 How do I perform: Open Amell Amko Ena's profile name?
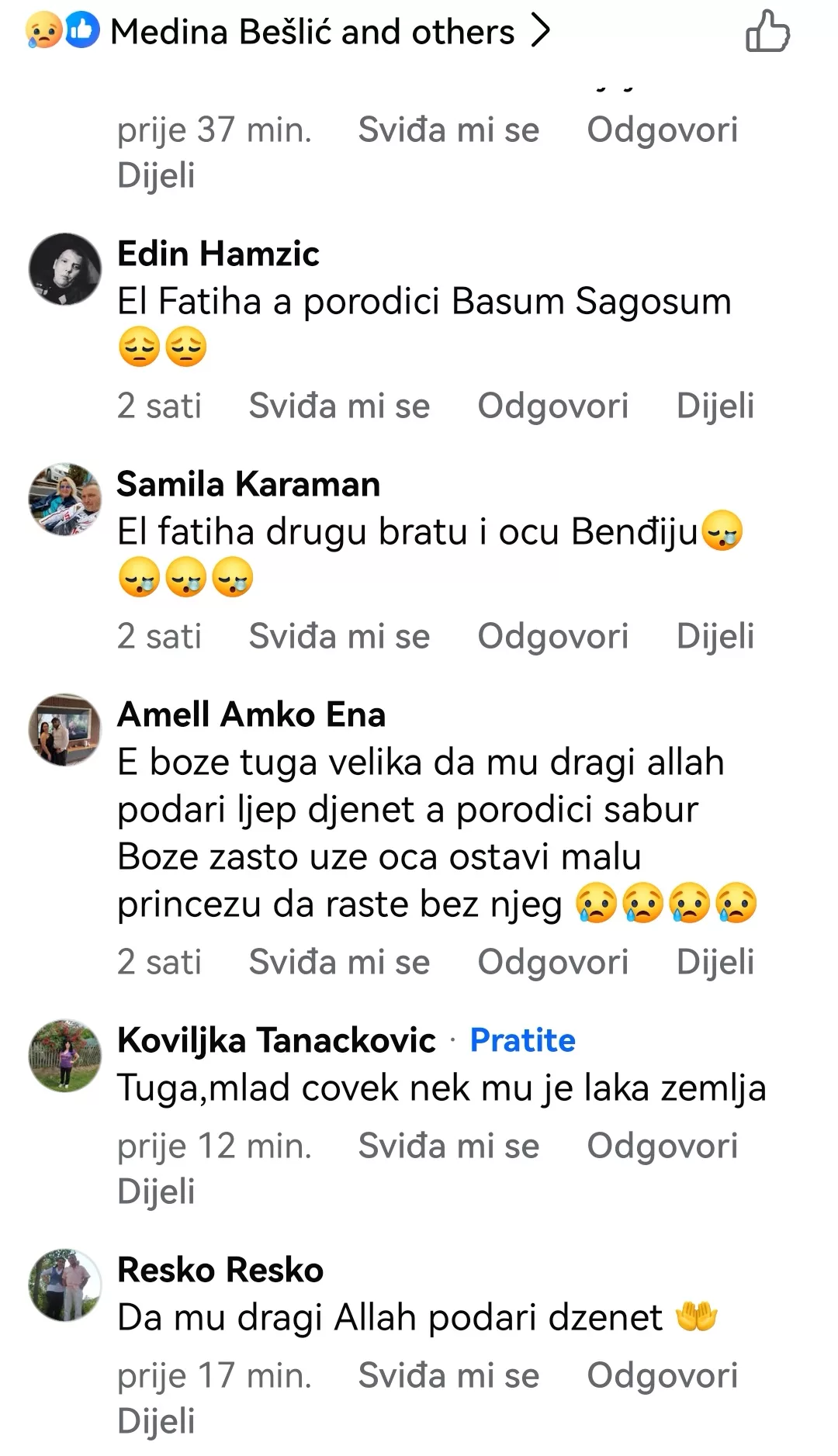[251, 714]
